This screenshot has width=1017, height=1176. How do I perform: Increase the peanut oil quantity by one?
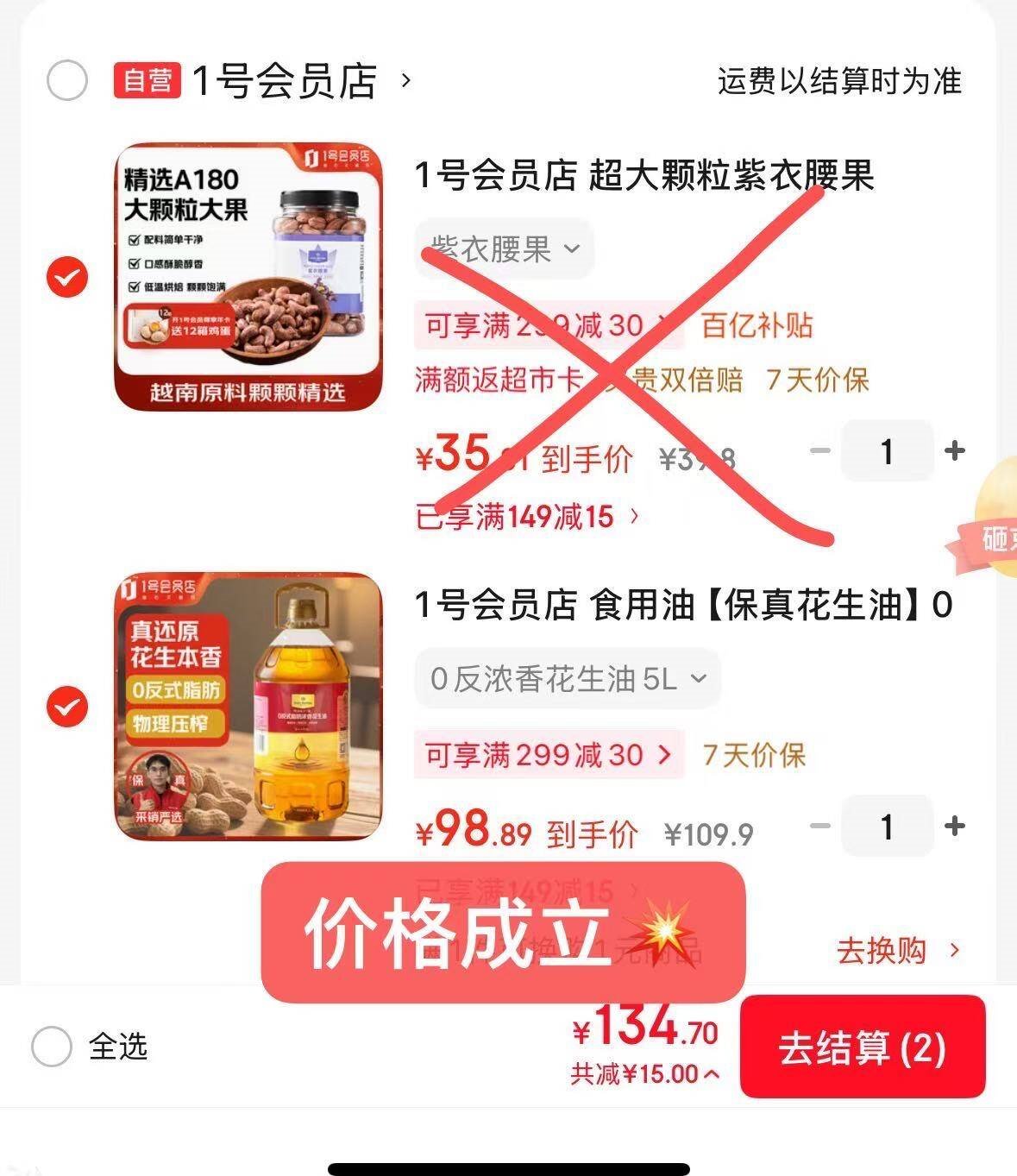[x=954, y=827]
